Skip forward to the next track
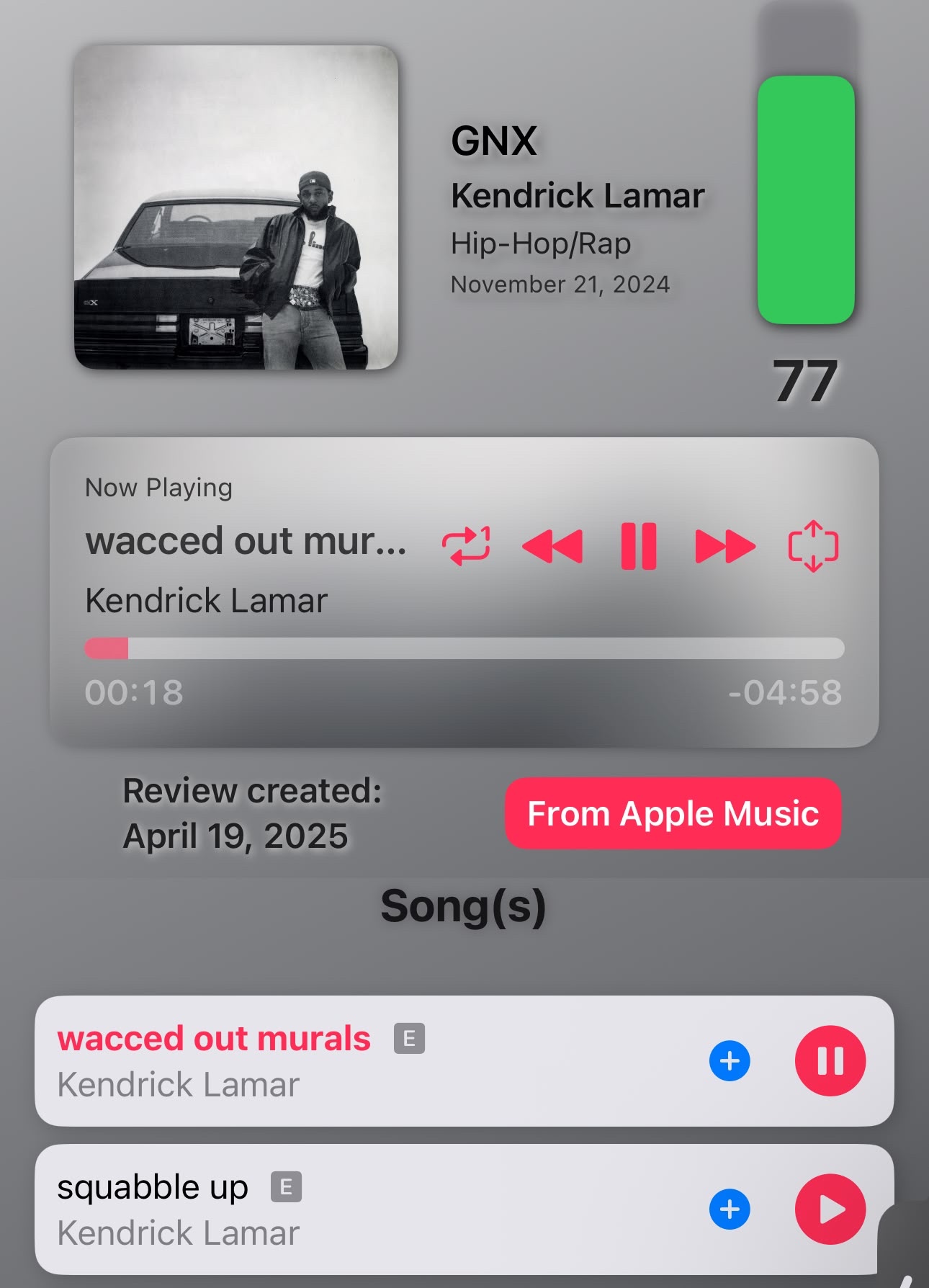Viewport: 929px width, 1288px height. [725, 546]
